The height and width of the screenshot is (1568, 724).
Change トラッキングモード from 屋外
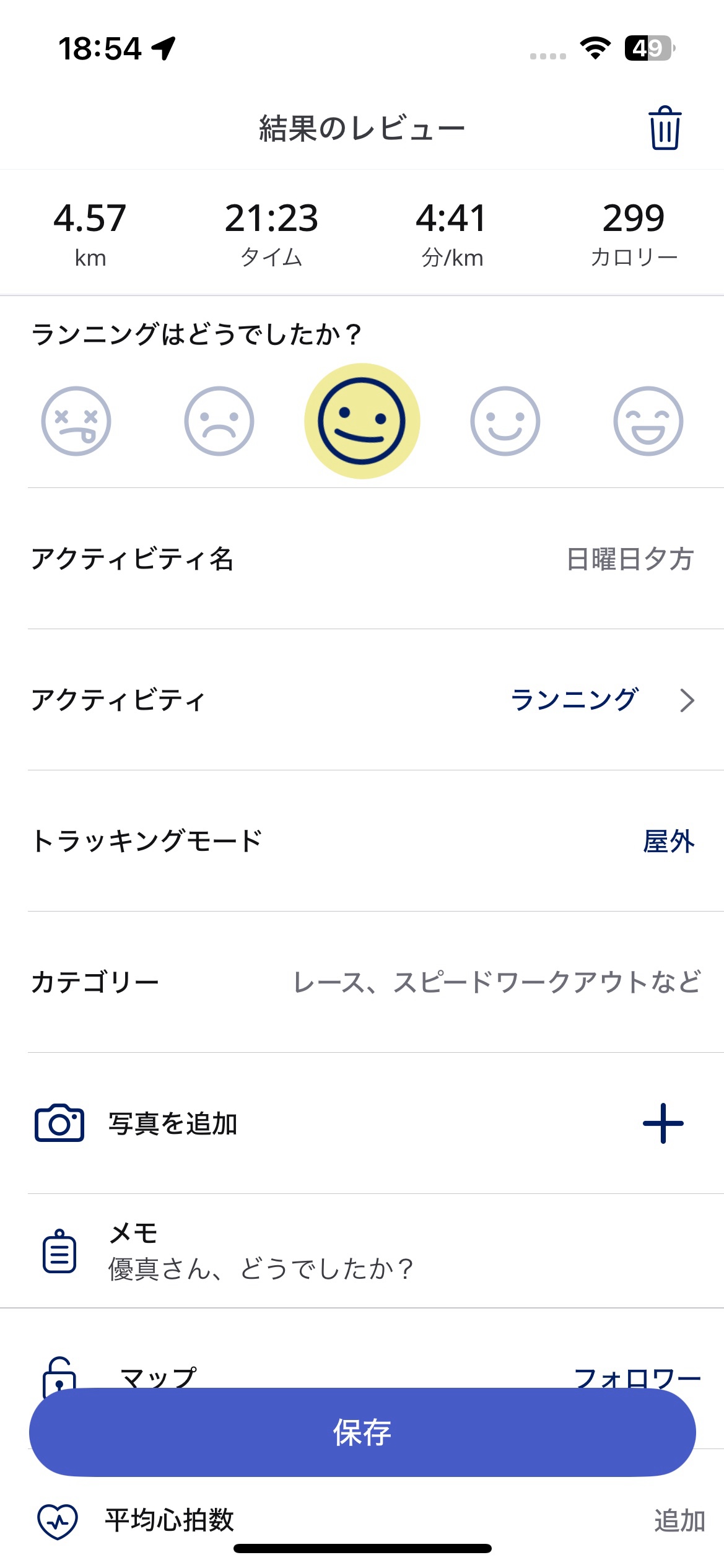tap(668, 842)
